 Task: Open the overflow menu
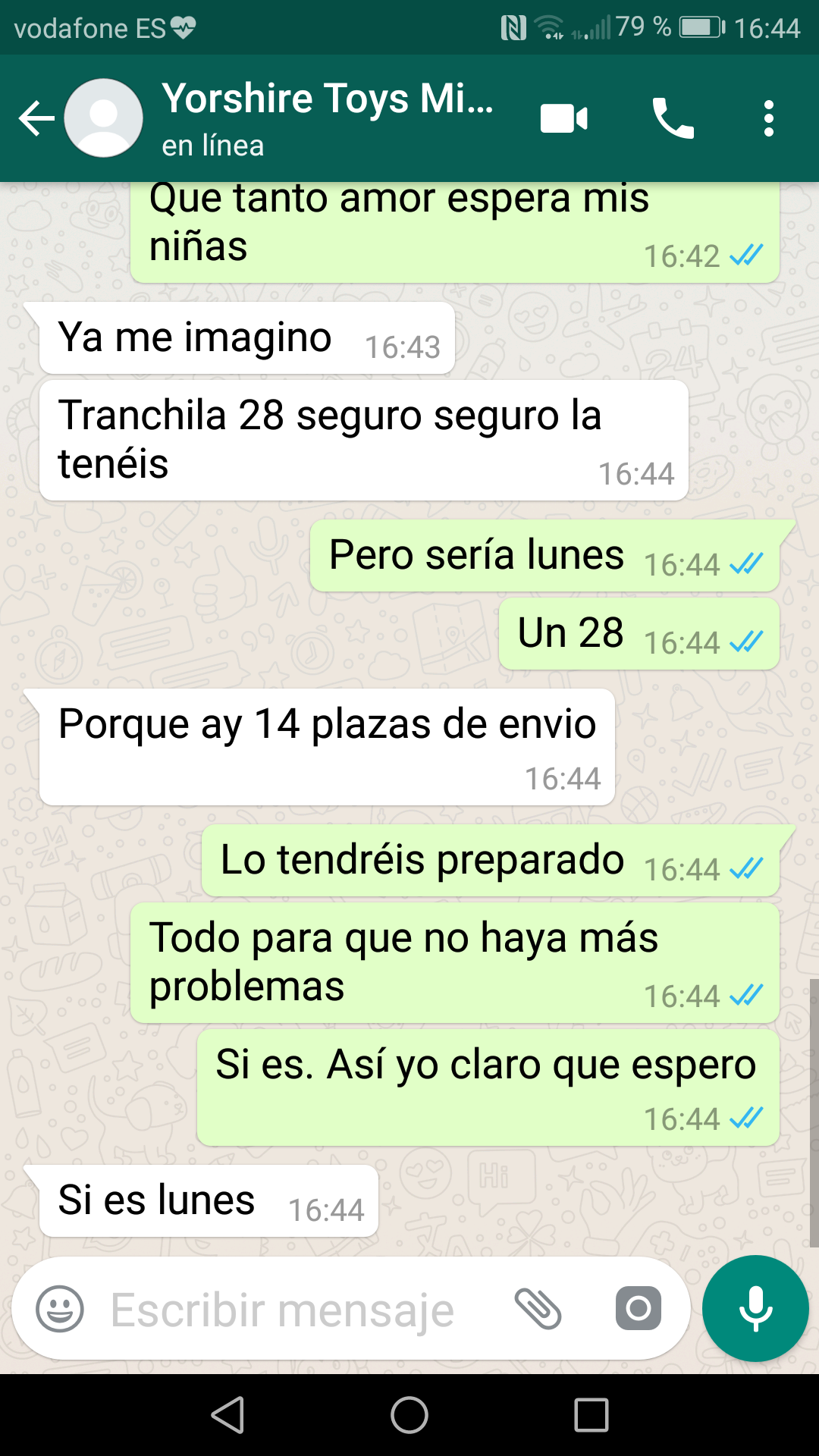click(769, 118)
